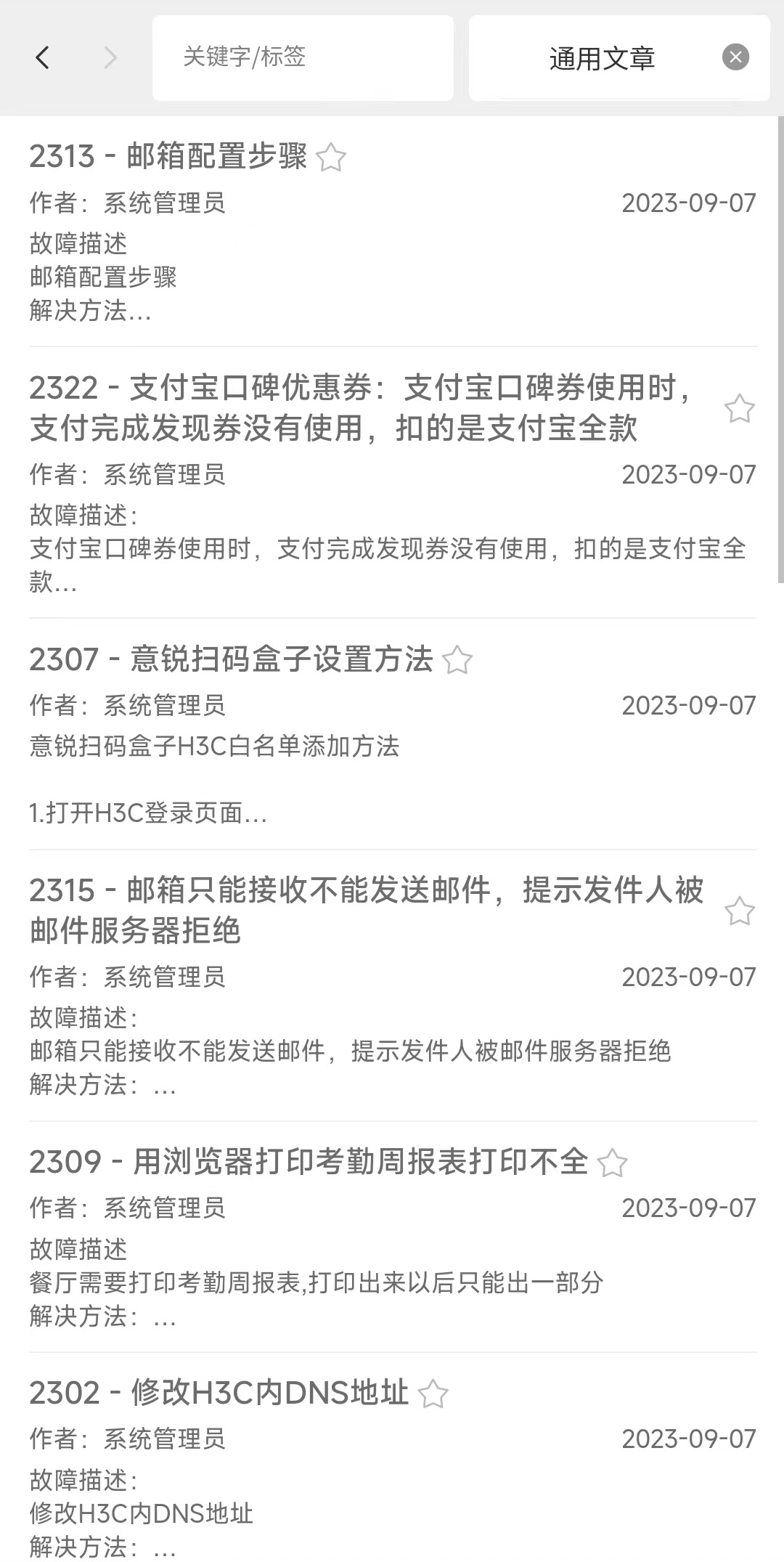Open article 2313 邮箱配置步骤

click(x=167, y=157)
